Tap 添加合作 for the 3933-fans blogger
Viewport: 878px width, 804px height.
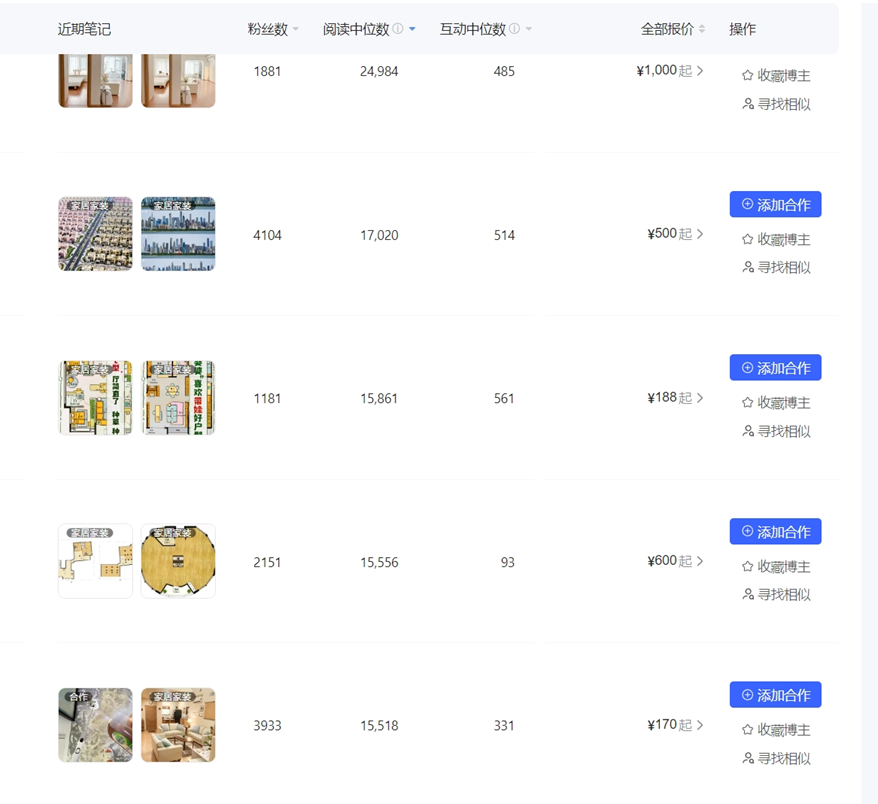pyautogui.click(x=775, y=694)
